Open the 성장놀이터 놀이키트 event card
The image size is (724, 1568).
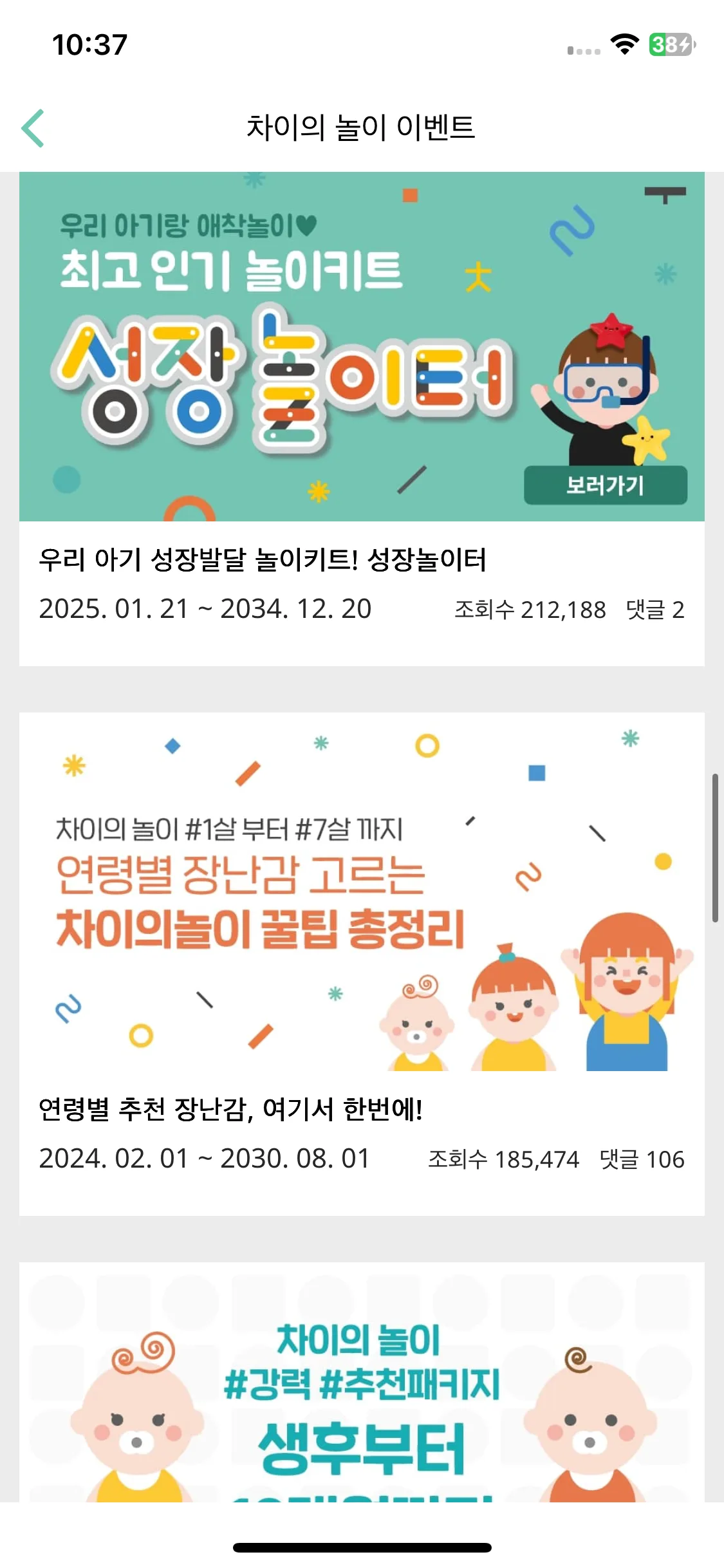[362, 418]
